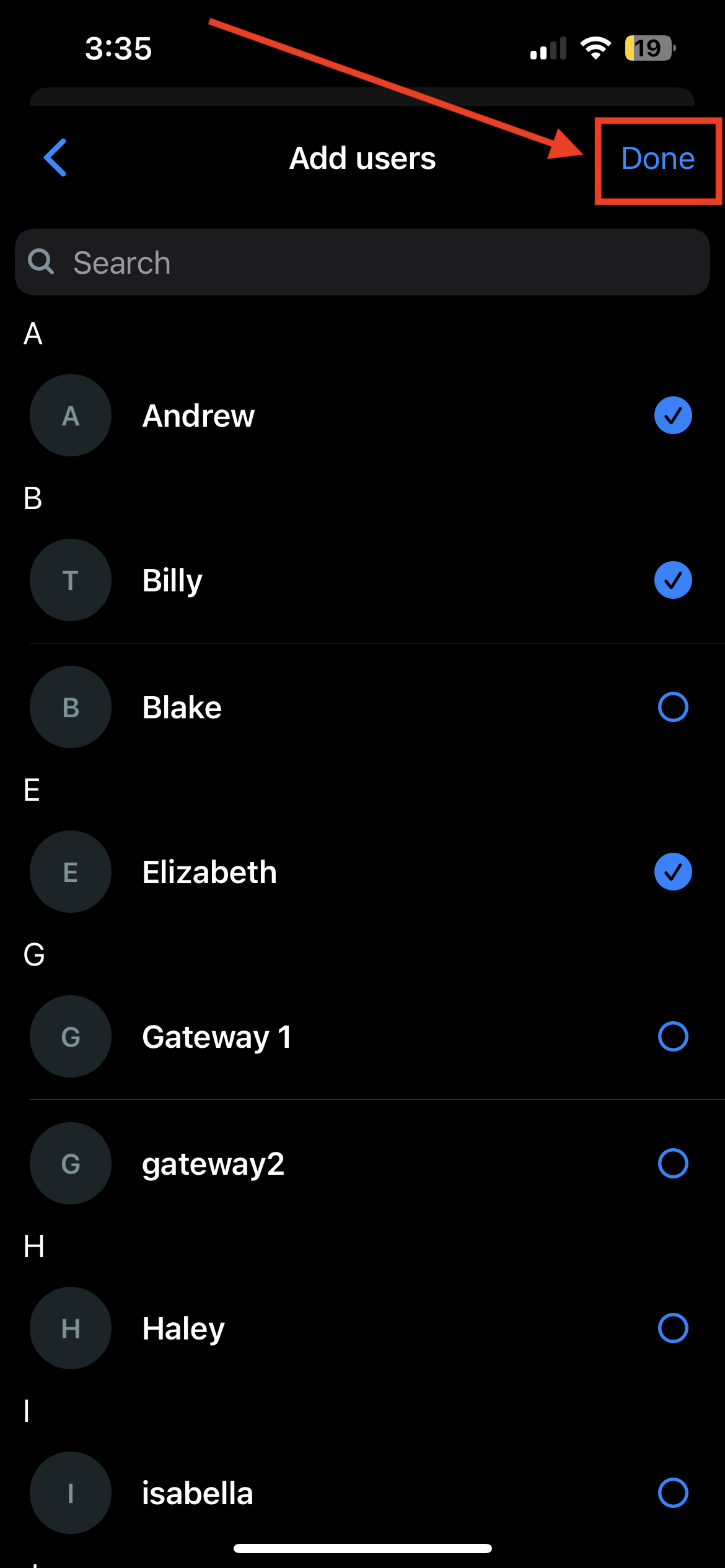The width and height of the screenshot is (725, 1568).
Task: Go back from Add users screen
Action: pyautogui.click(x=56, y=158)
